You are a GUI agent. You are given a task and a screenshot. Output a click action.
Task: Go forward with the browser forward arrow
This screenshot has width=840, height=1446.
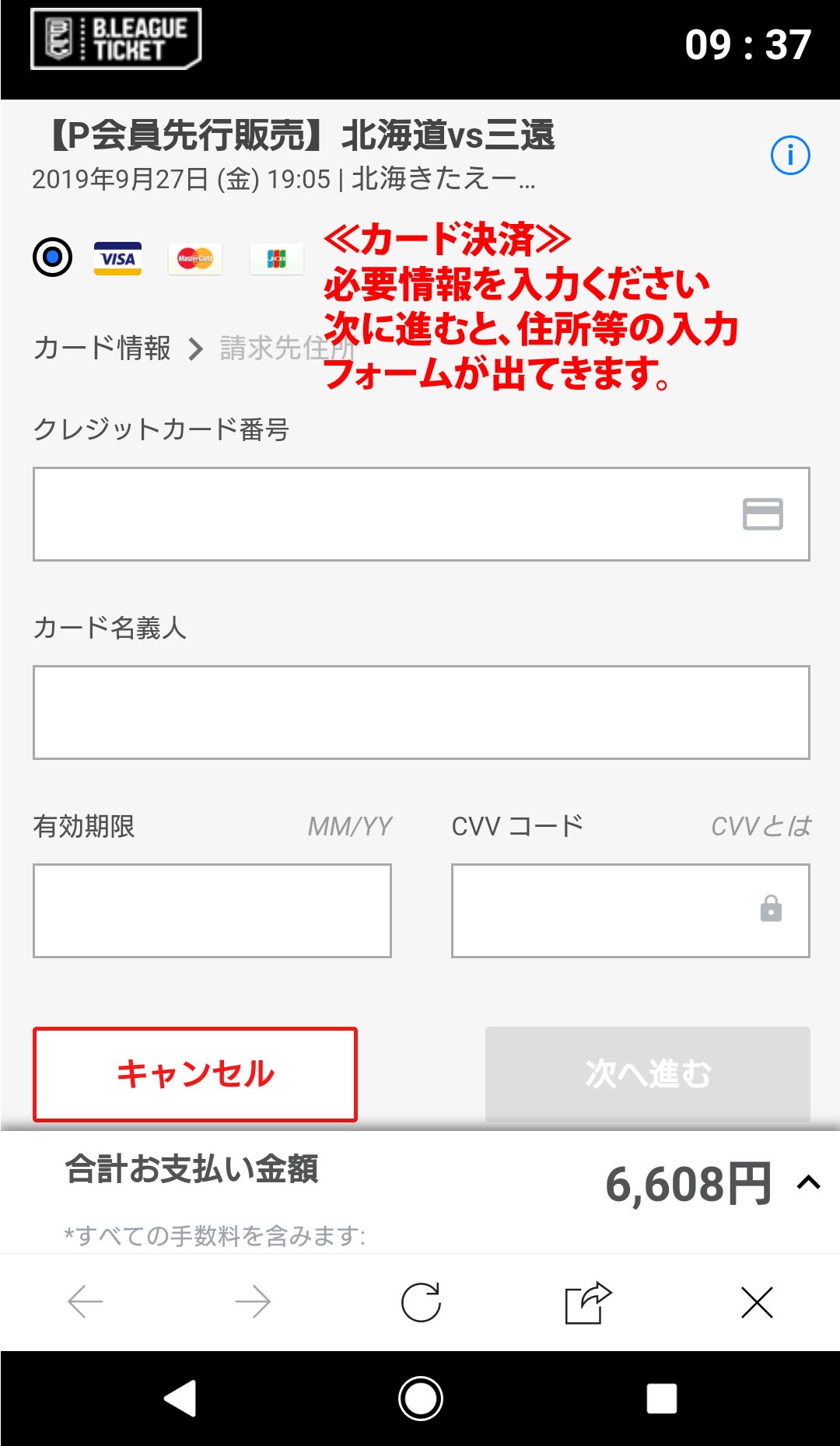pos(253,1301)
